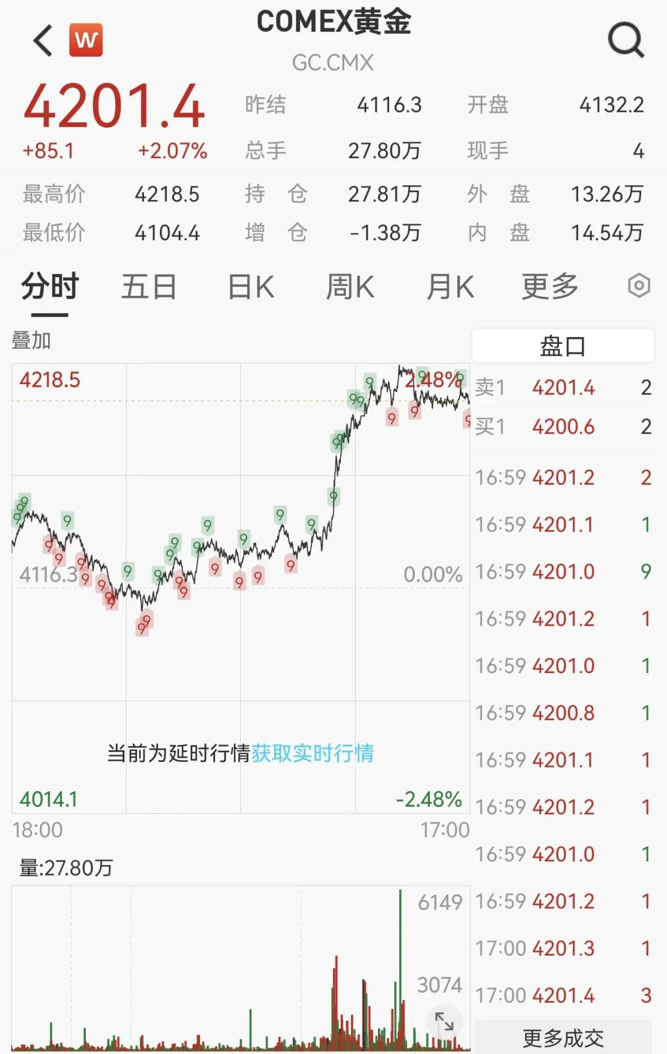Tap the 获取实时行情 link
This screenshot has width=667, height=1054.
[x=313, y=753]
